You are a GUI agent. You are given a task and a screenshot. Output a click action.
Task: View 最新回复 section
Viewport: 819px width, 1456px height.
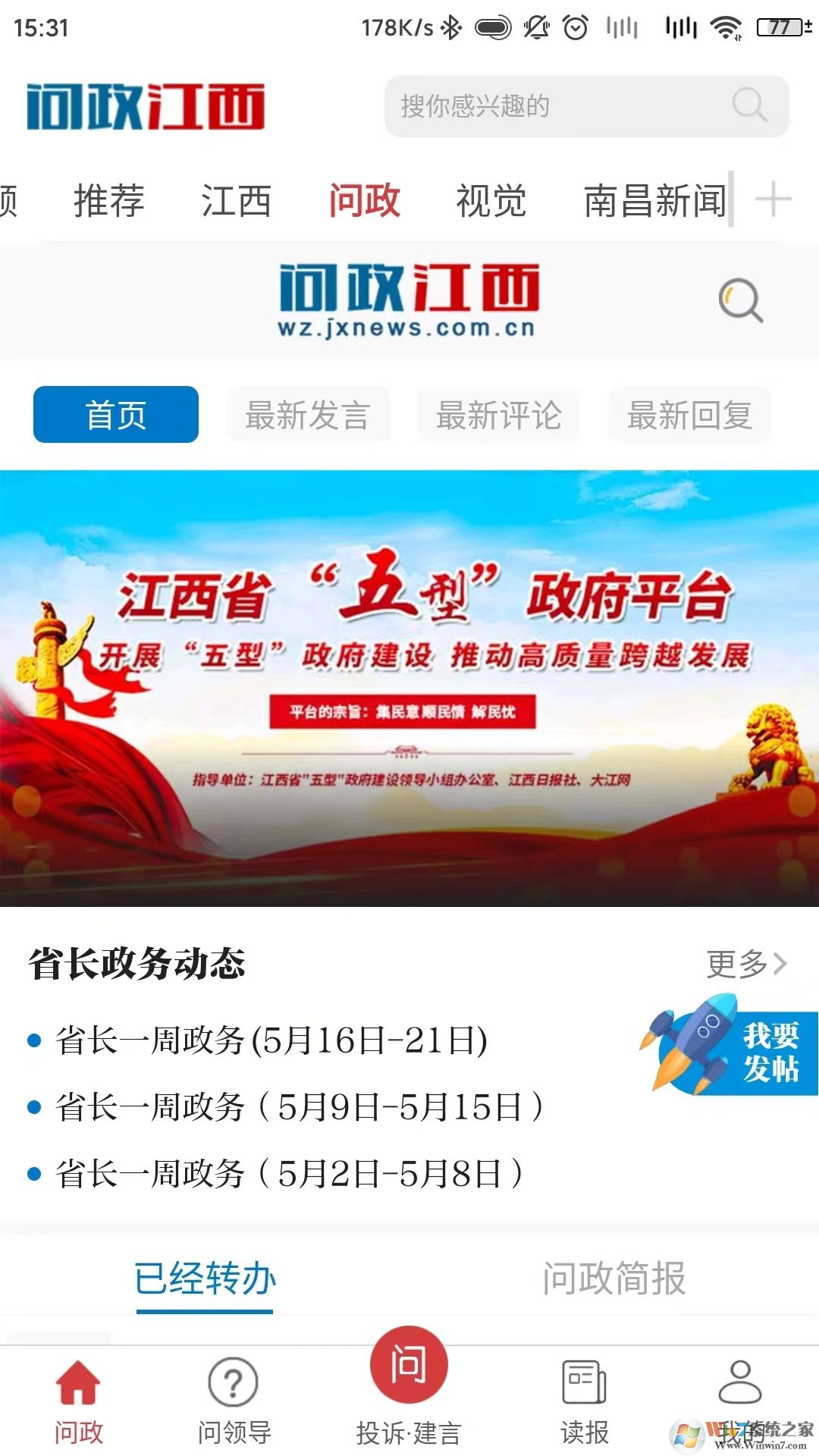point(689,415)
